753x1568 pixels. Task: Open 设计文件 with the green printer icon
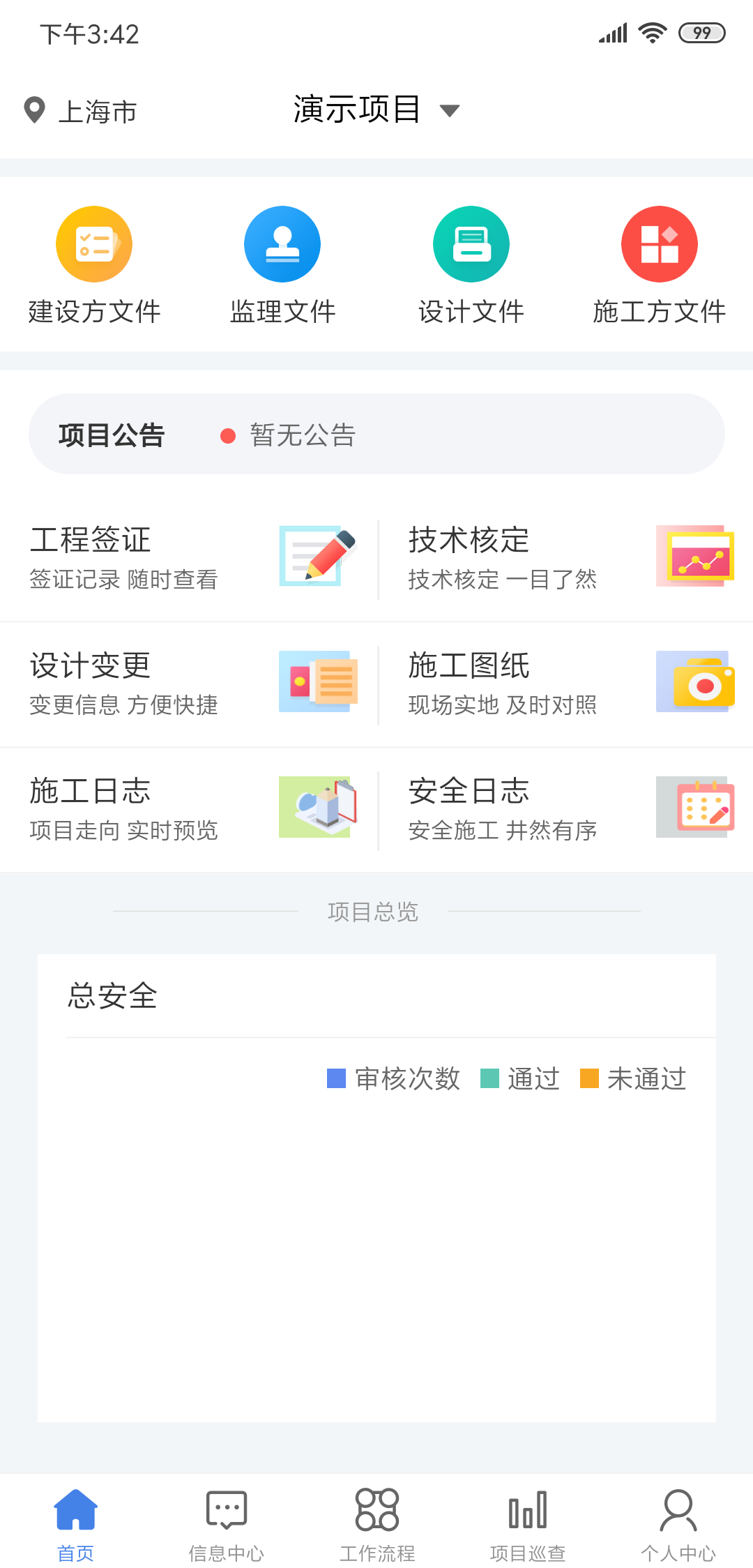[471, 244]
